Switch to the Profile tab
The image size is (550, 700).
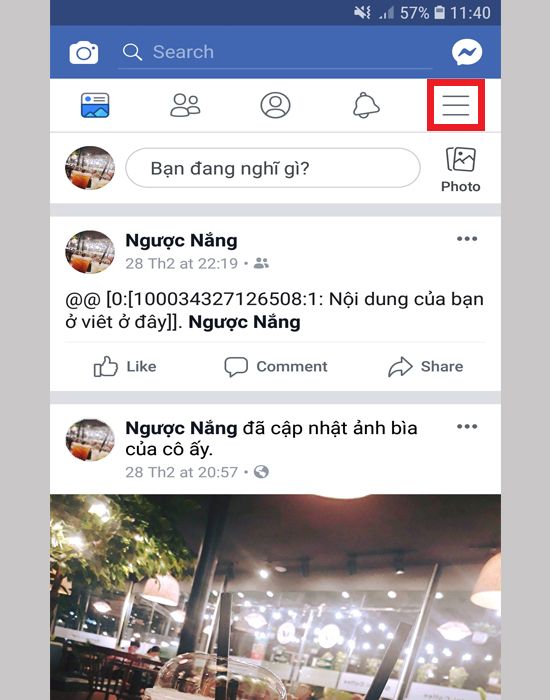click(275, 105)
